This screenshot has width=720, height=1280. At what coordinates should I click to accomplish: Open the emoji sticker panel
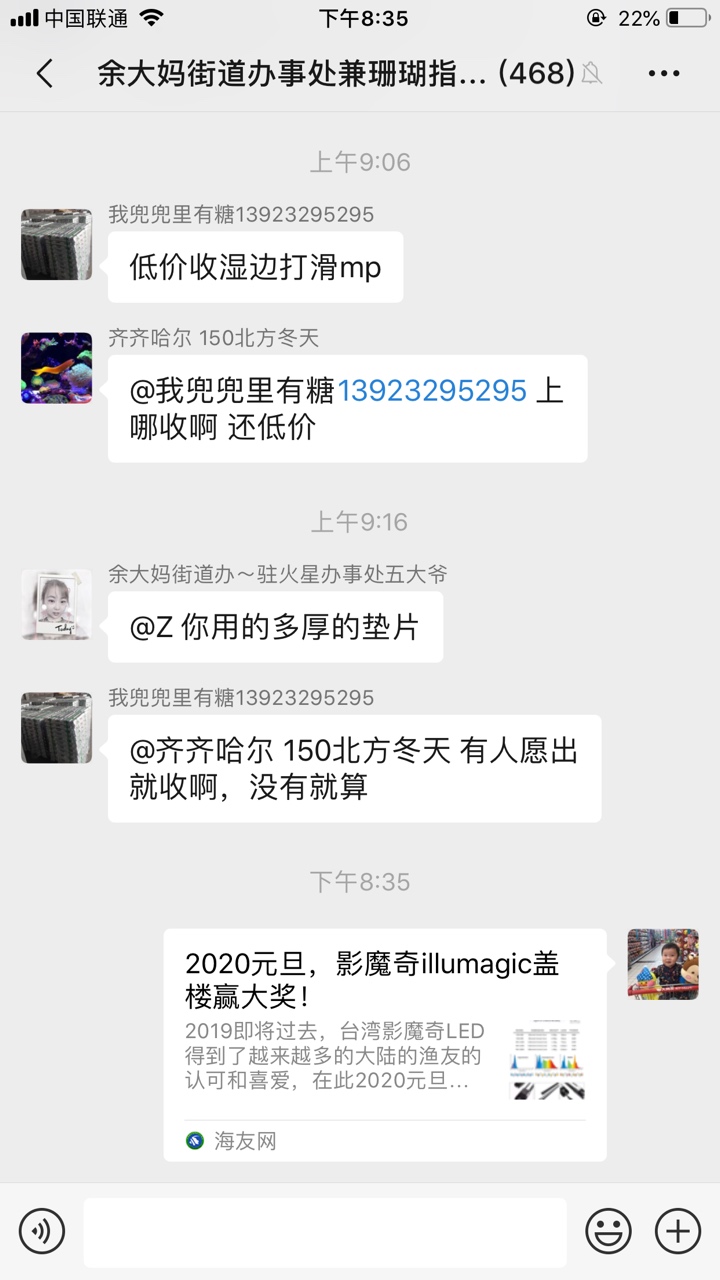point(608,1230)
